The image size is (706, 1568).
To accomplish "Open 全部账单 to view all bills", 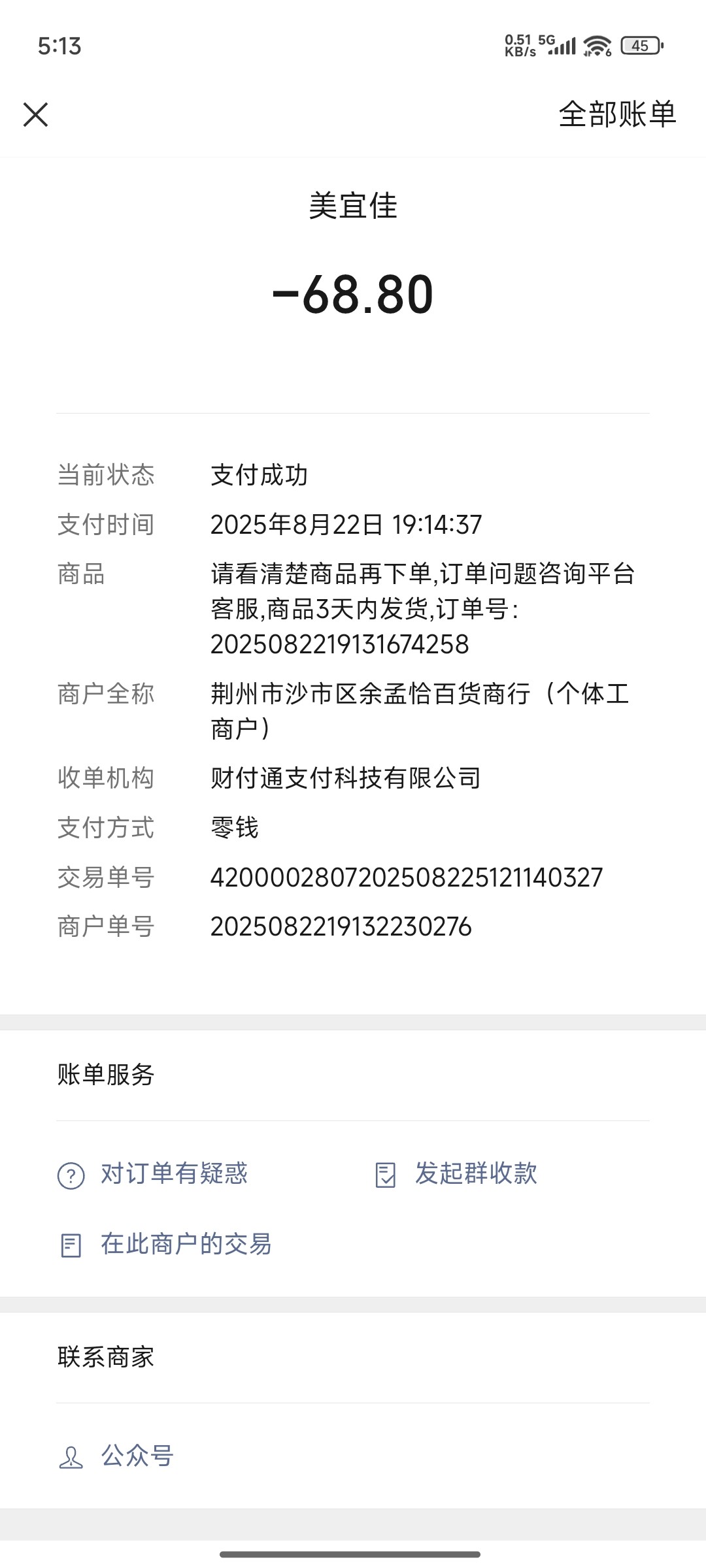I will tap(617, 114).
